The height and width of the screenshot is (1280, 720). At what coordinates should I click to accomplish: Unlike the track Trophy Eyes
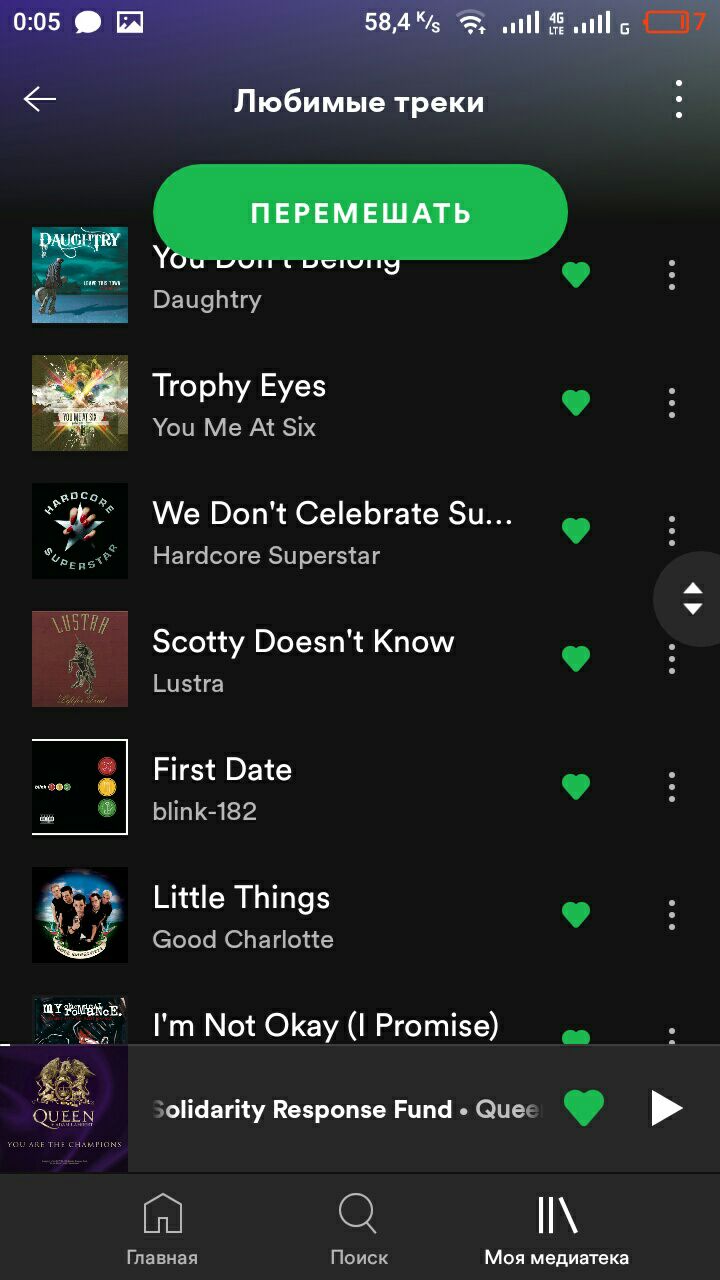point(576,403)
